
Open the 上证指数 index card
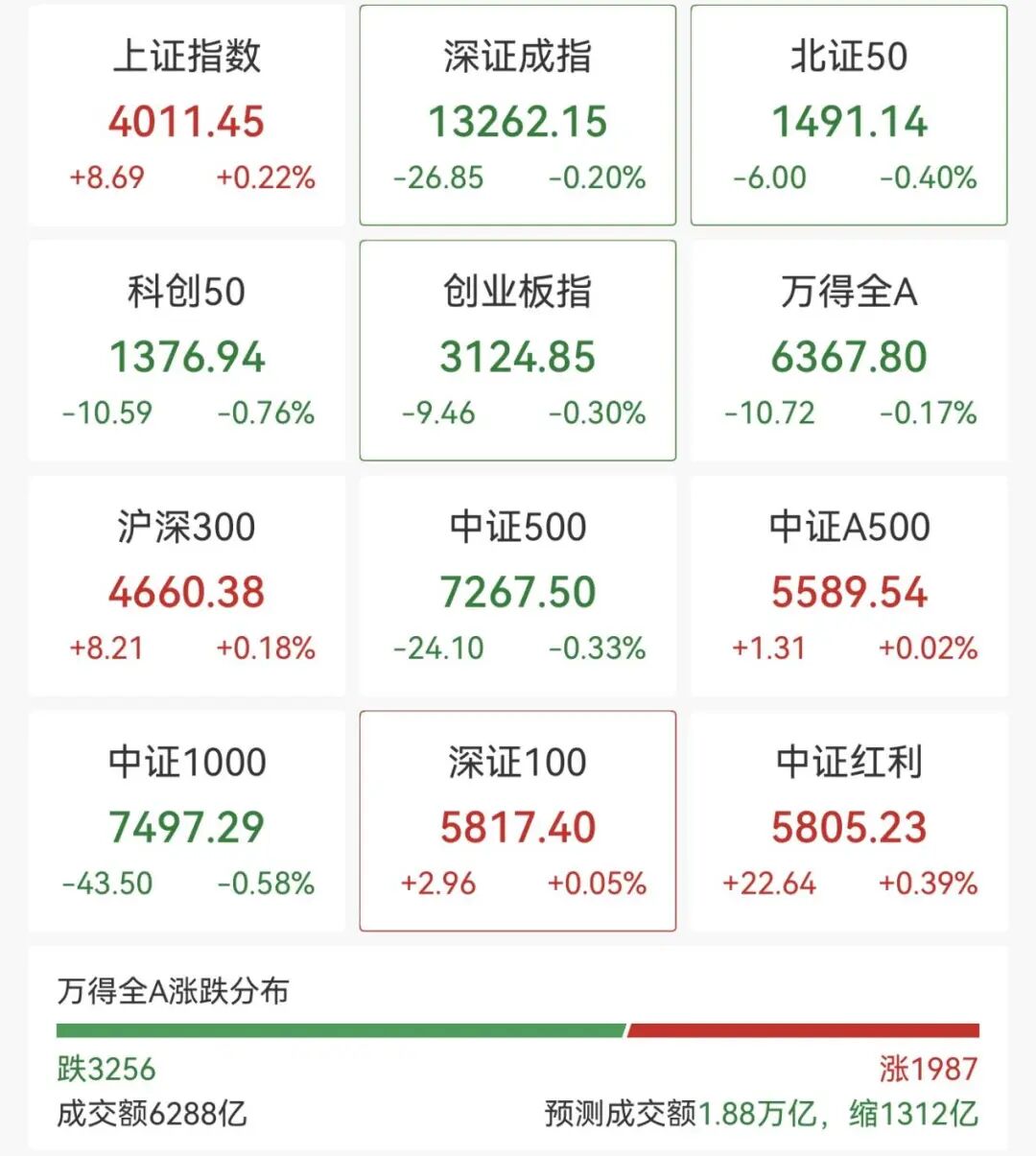click(x=187, y=116)
